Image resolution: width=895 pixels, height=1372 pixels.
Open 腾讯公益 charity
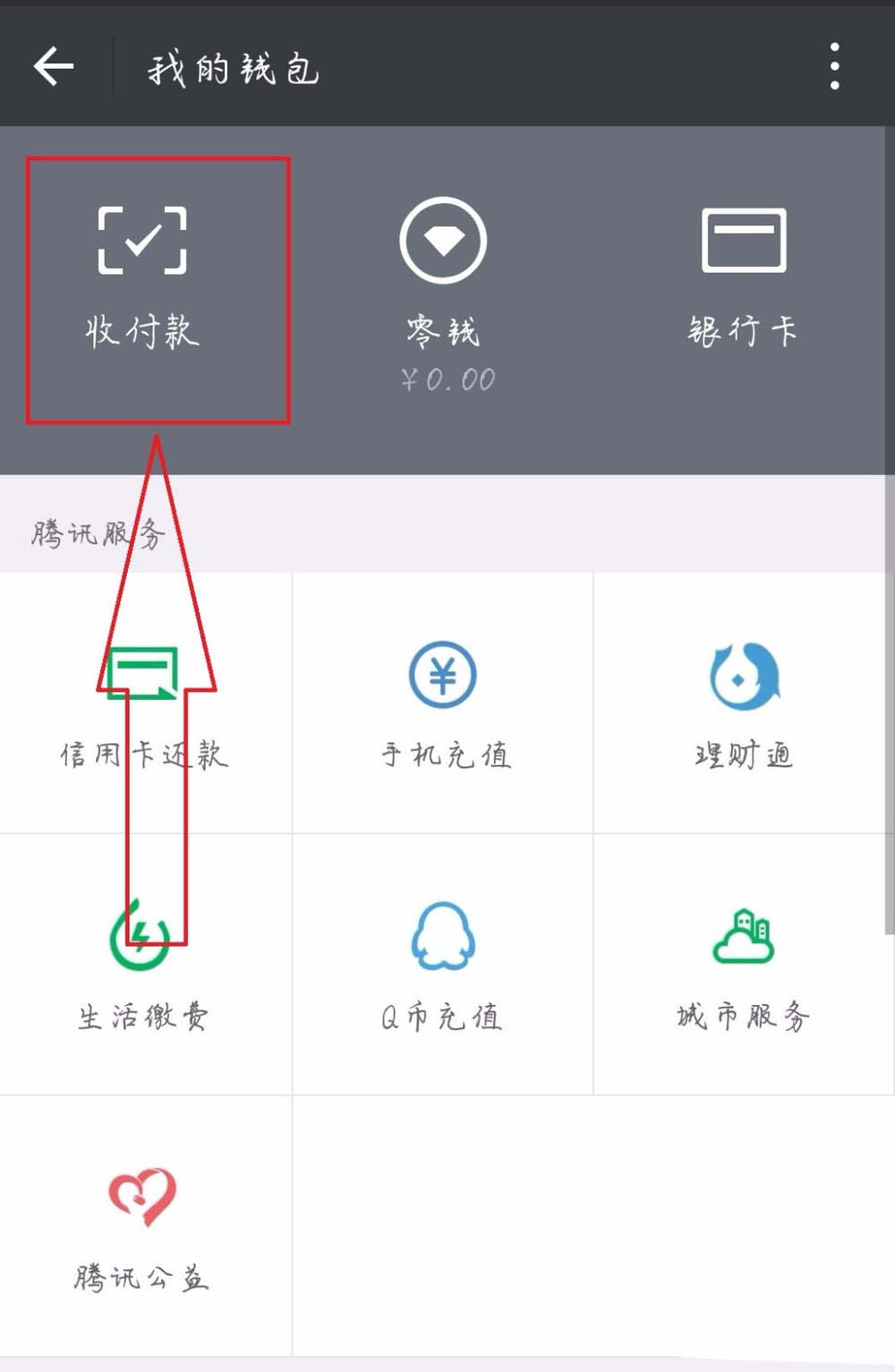[143, 1226]
